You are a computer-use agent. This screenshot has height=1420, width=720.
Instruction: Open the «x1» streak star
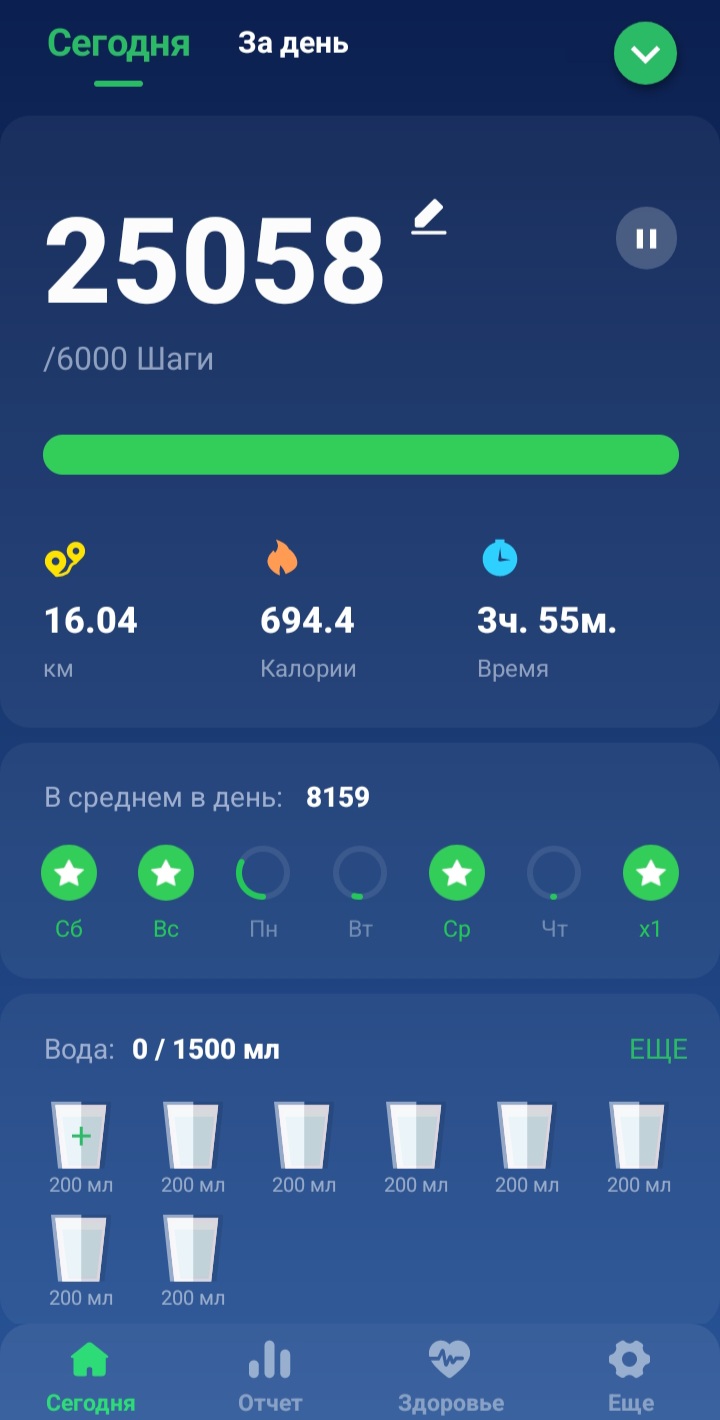pyautogui.click(x=651, y=874)
